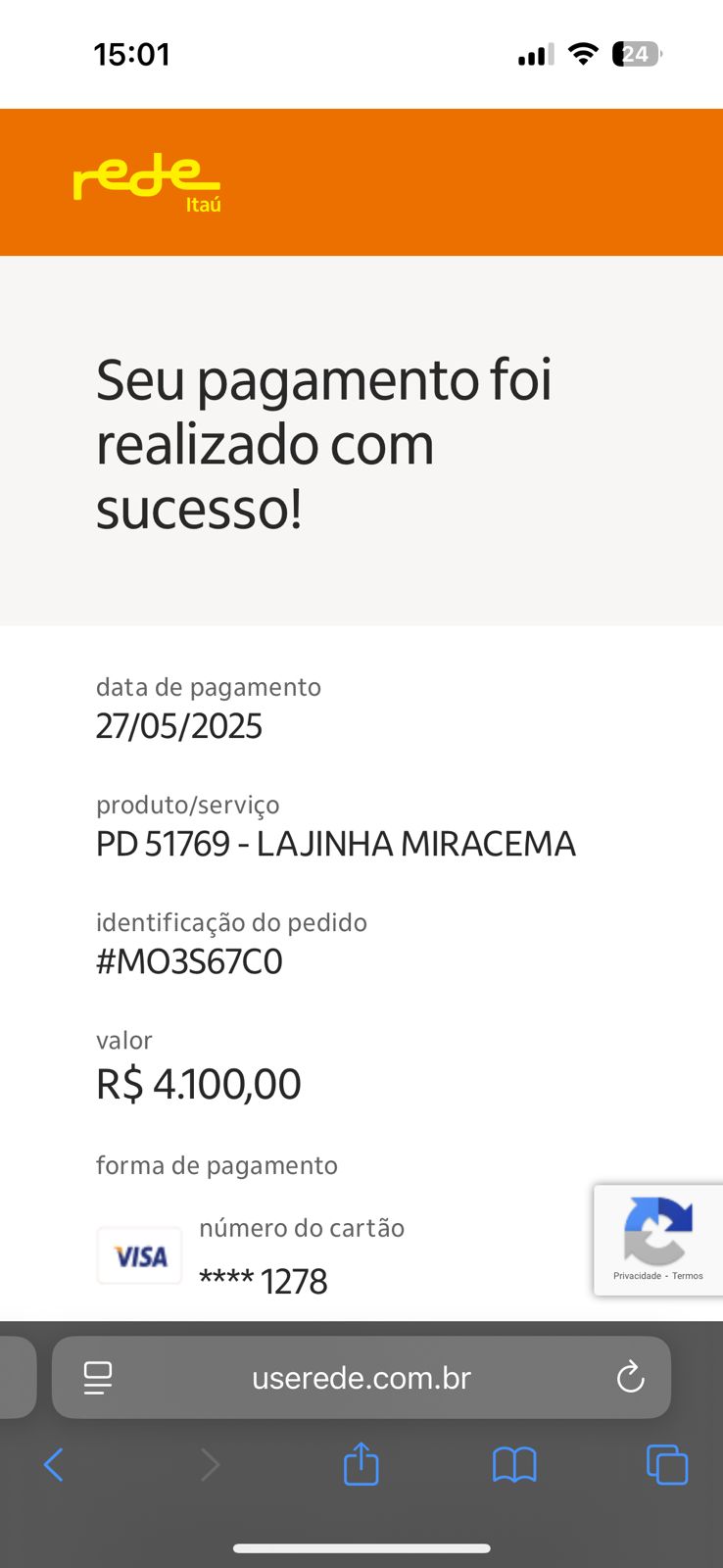The height and width of the screenshot is (1568, 723).
Task: Tap the Rede Itaú logo
Action: coord(147,182)
